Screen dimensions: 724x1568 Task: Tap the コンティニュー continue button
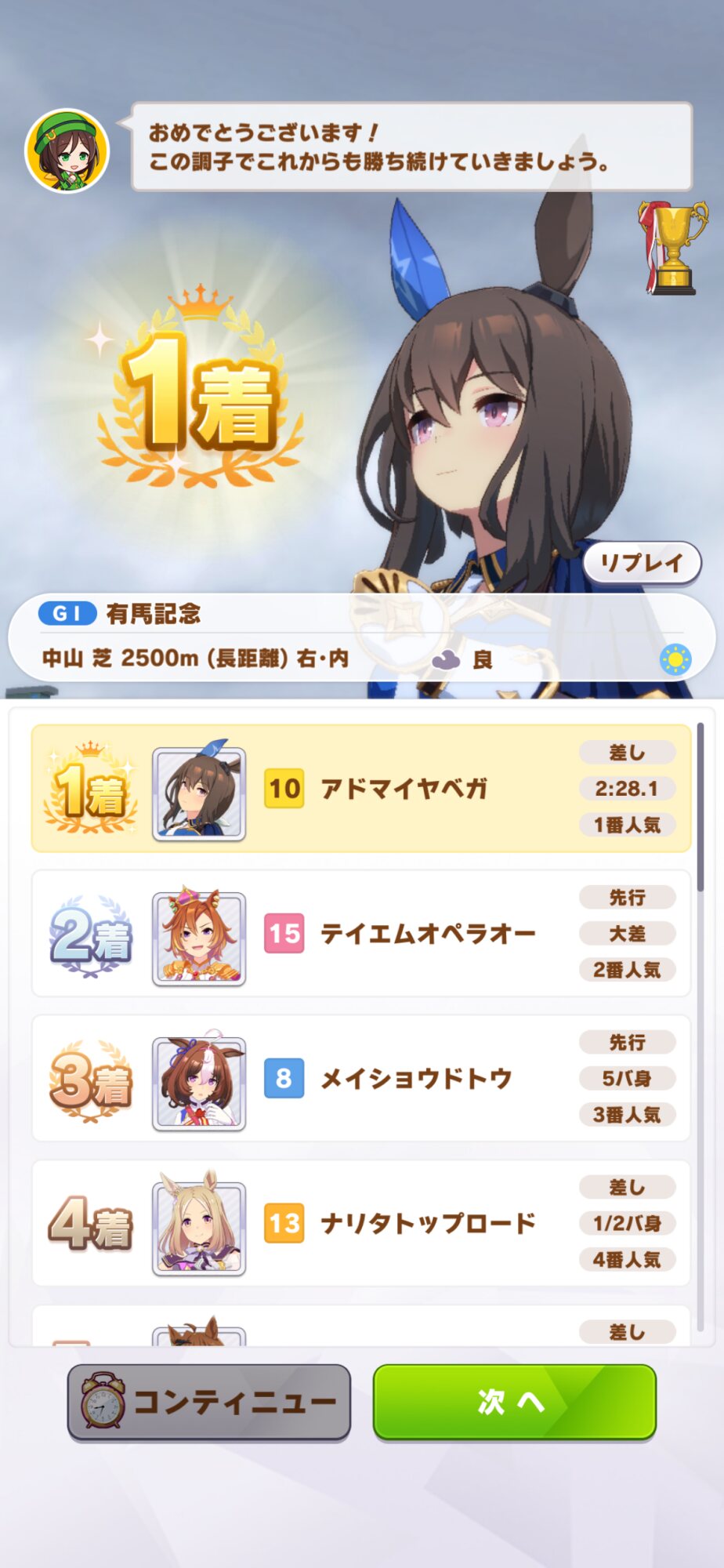coord(209,1402)
